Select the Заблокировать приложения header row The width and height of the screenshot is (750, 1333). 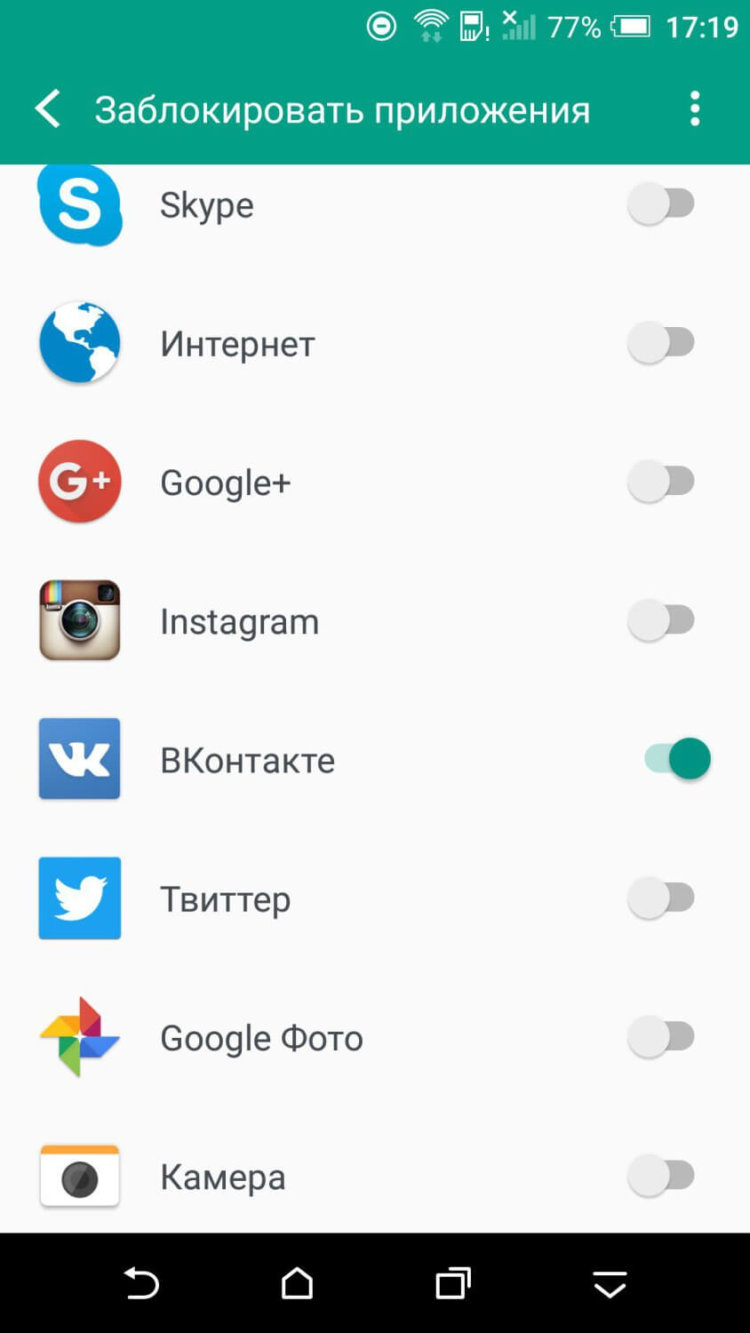click(342, 108)
